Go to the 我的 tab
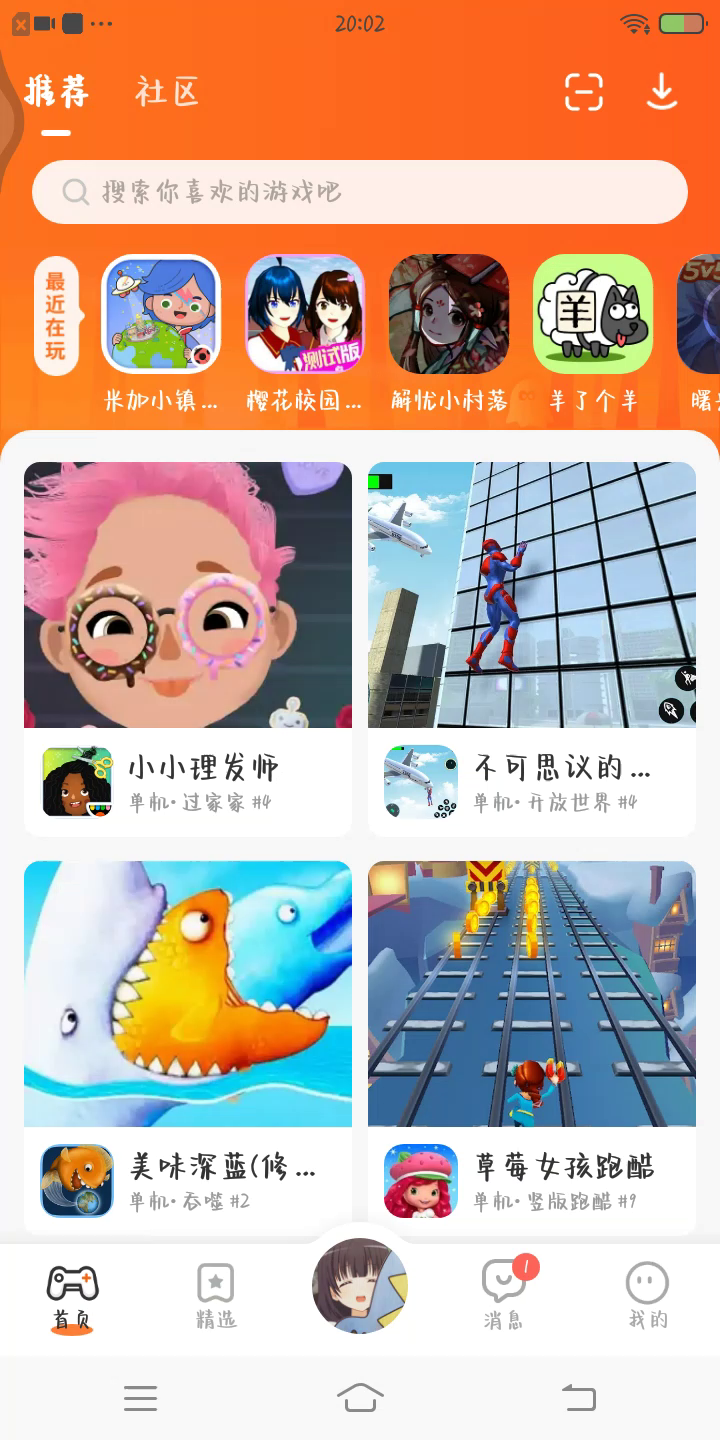 (647, 1296)
